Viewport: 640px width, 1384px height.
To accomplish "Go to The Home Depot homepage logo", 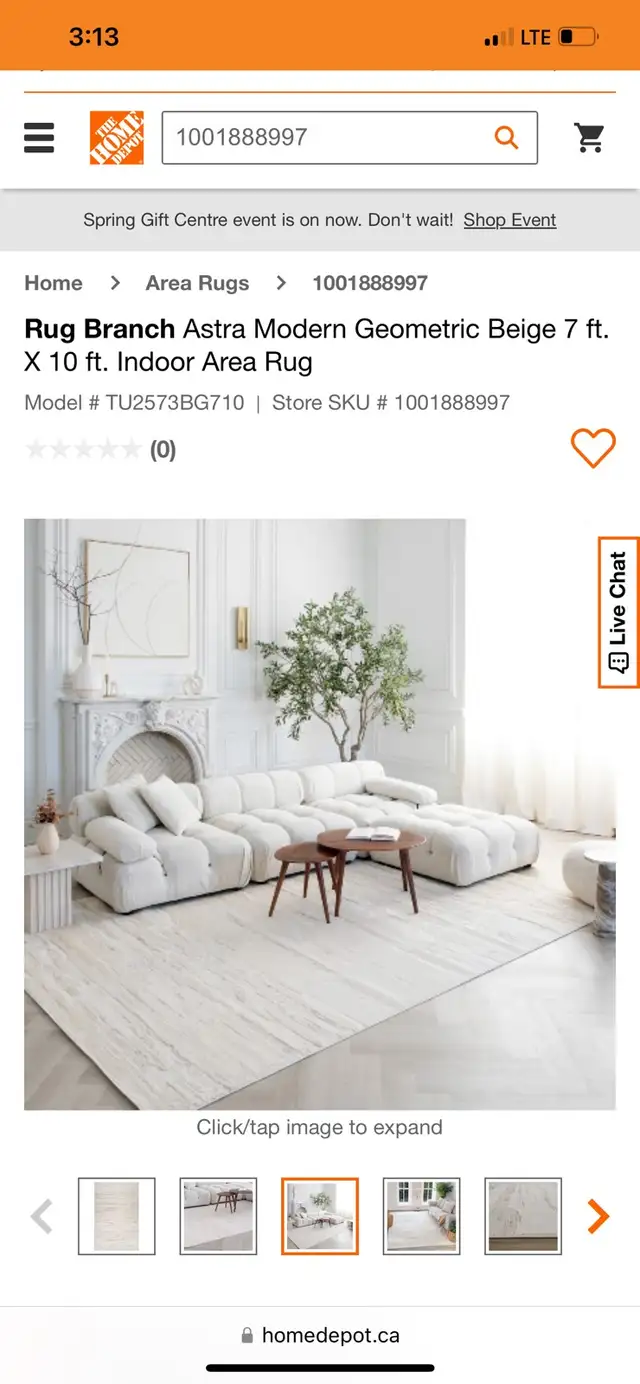I will click(117, 137).
